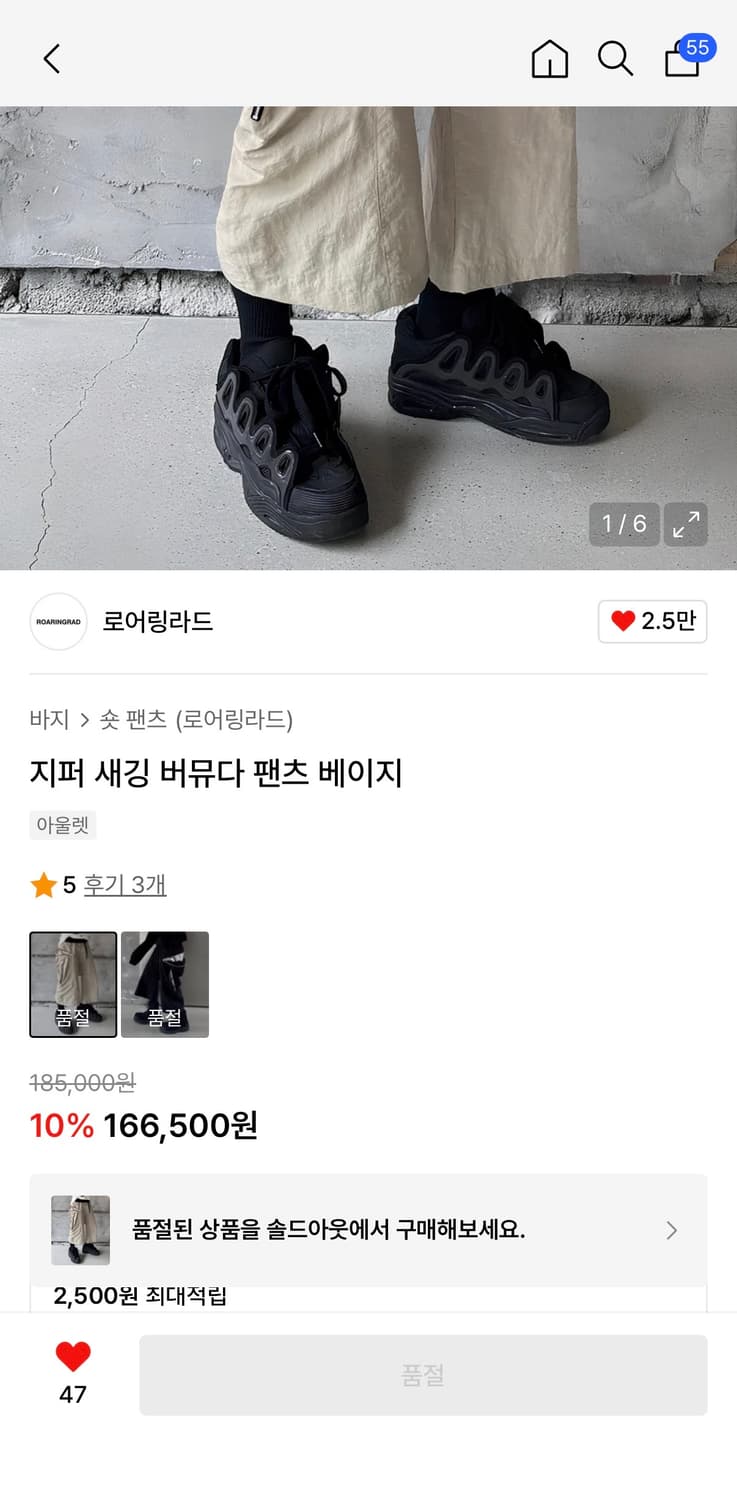Open fullscreen view of product photo
The image size is (737, 1500).
point(686,524)
